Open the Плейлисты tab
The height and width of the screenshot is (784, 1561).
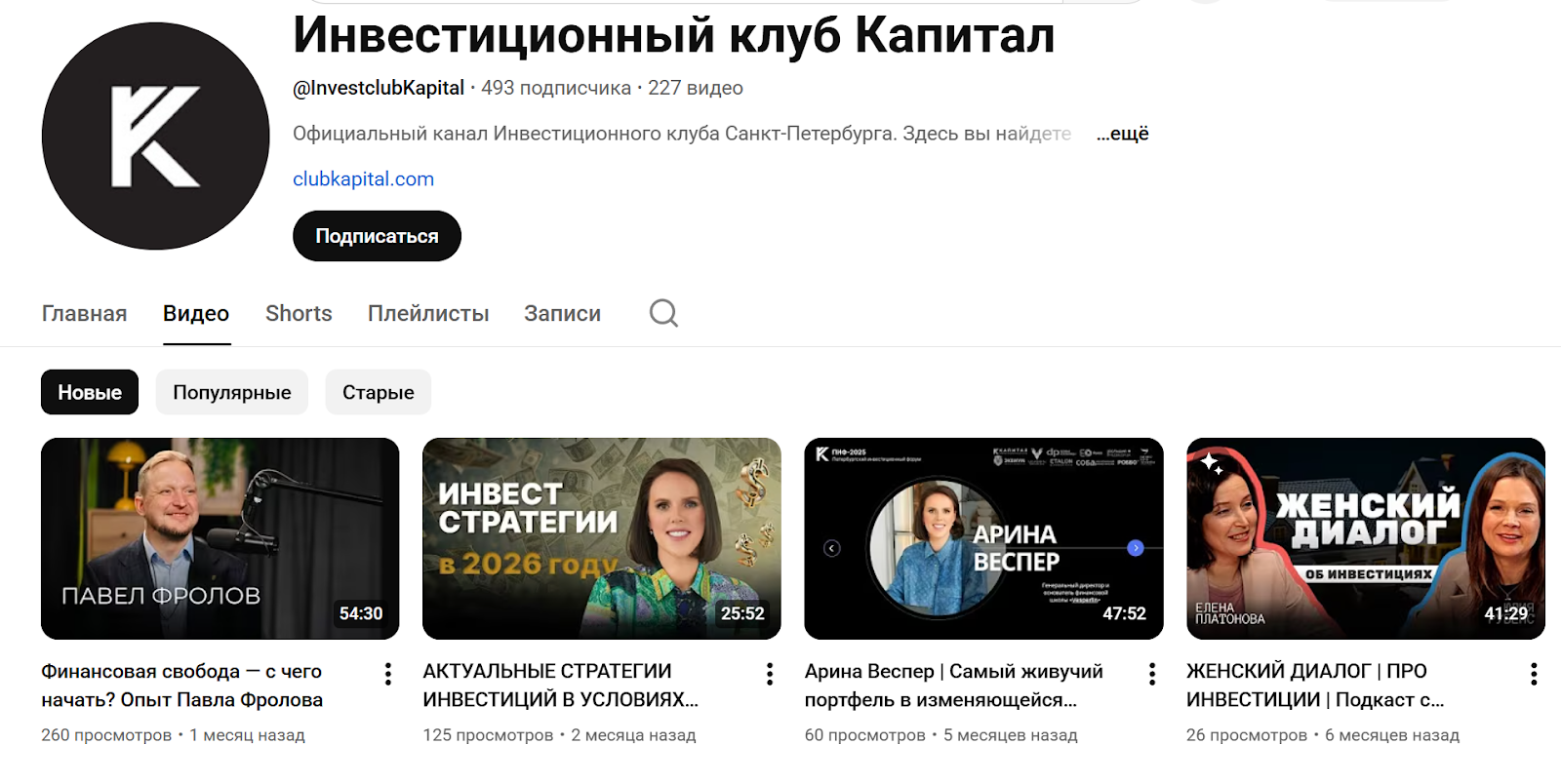pyautogui.click(x=428, y=313)
